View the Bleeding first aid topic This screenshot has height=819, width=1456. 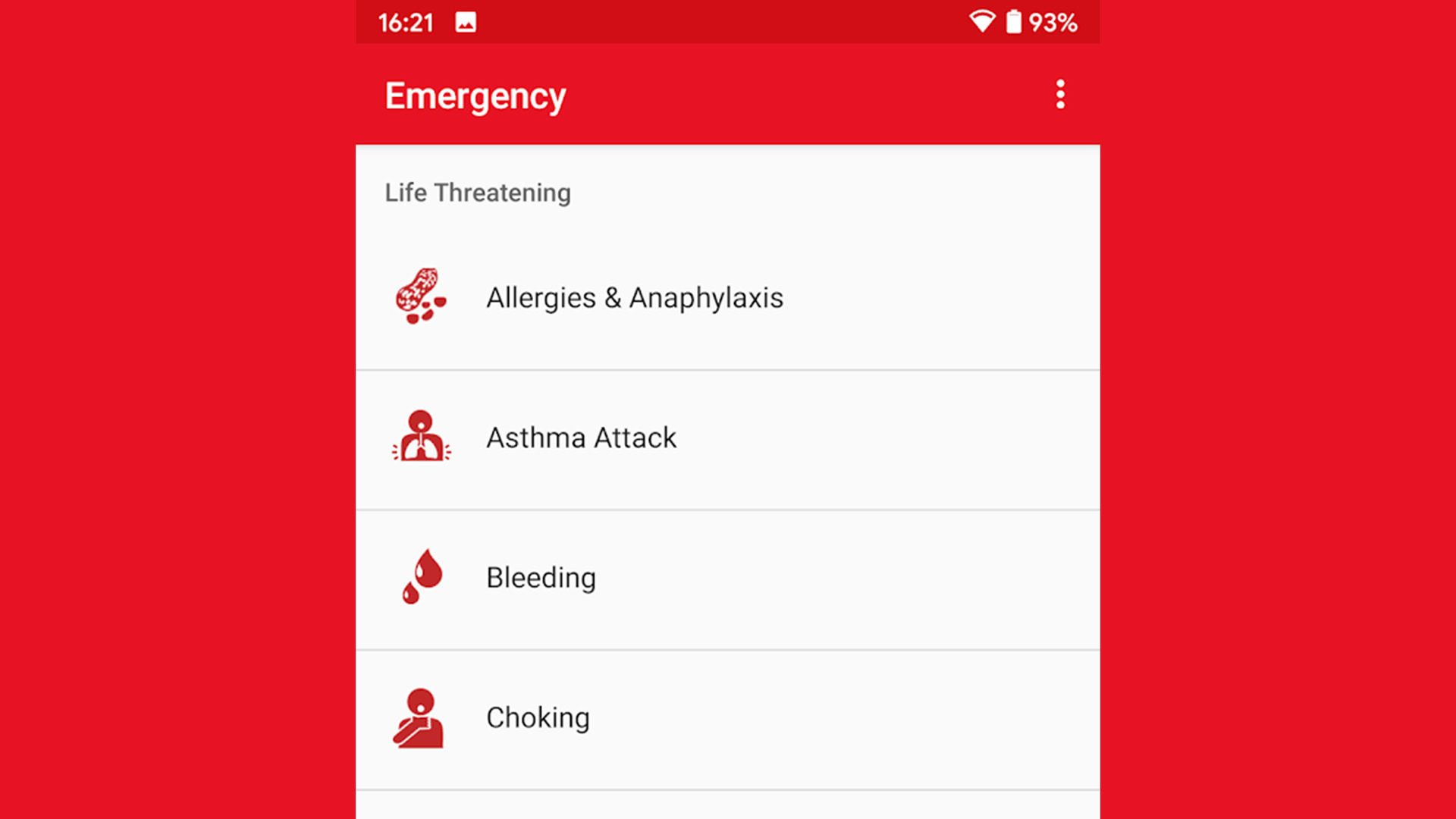click(541, 578)
